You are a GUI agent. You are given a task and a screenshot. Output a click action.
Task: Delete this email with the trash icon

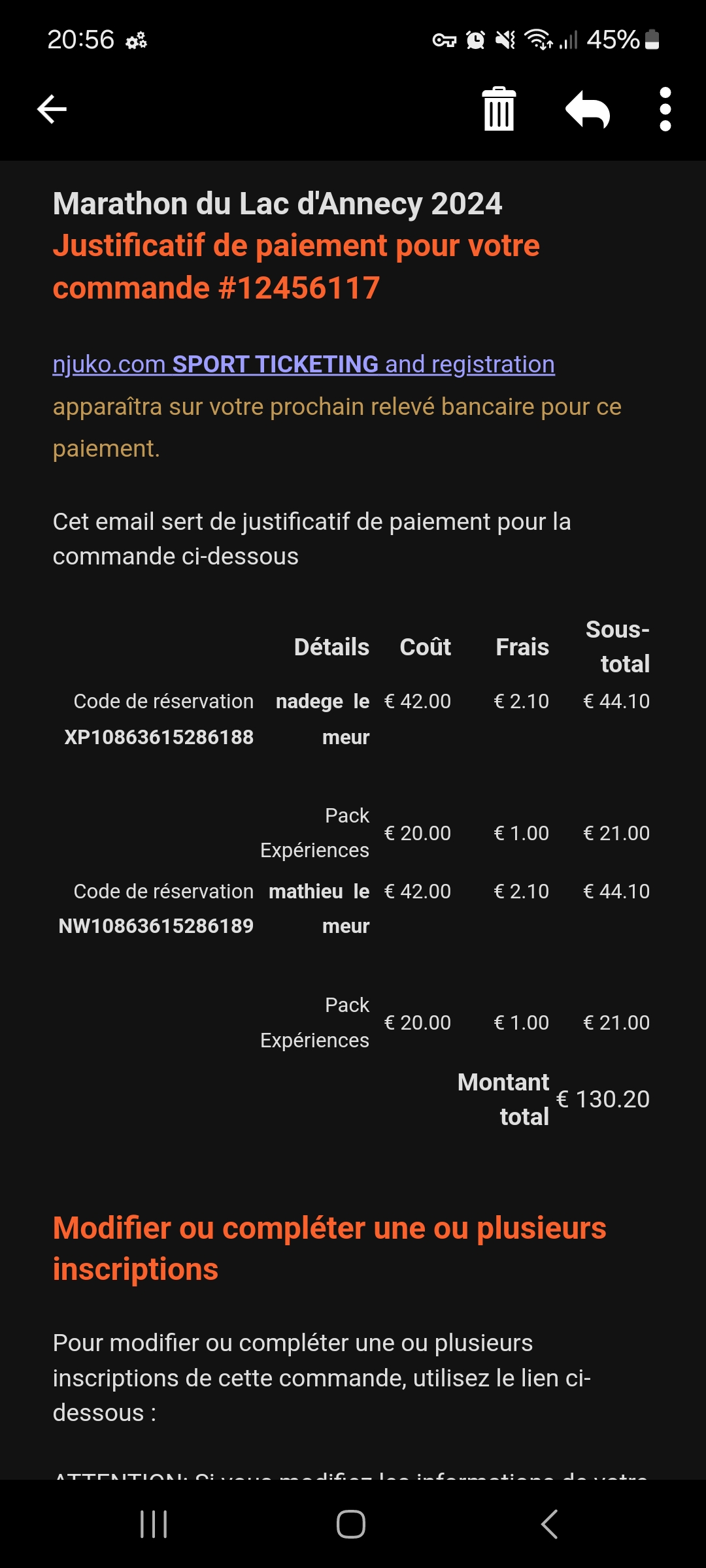(x=499, y=109)
